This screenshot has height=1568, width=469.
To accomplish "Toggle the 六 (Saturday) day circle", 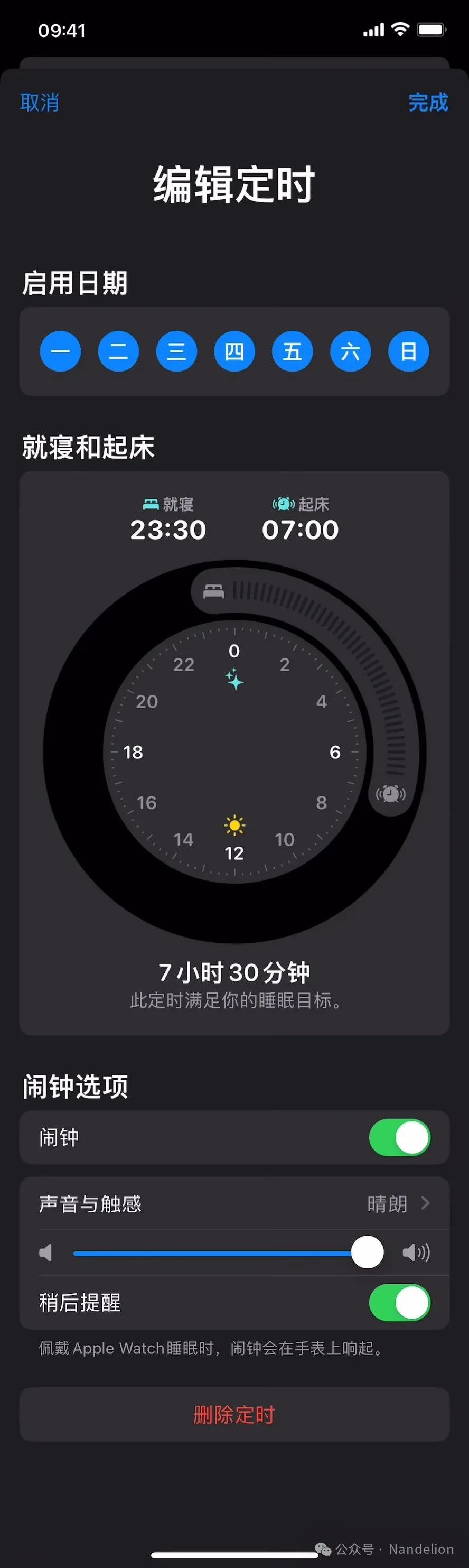I will point(350,351).
